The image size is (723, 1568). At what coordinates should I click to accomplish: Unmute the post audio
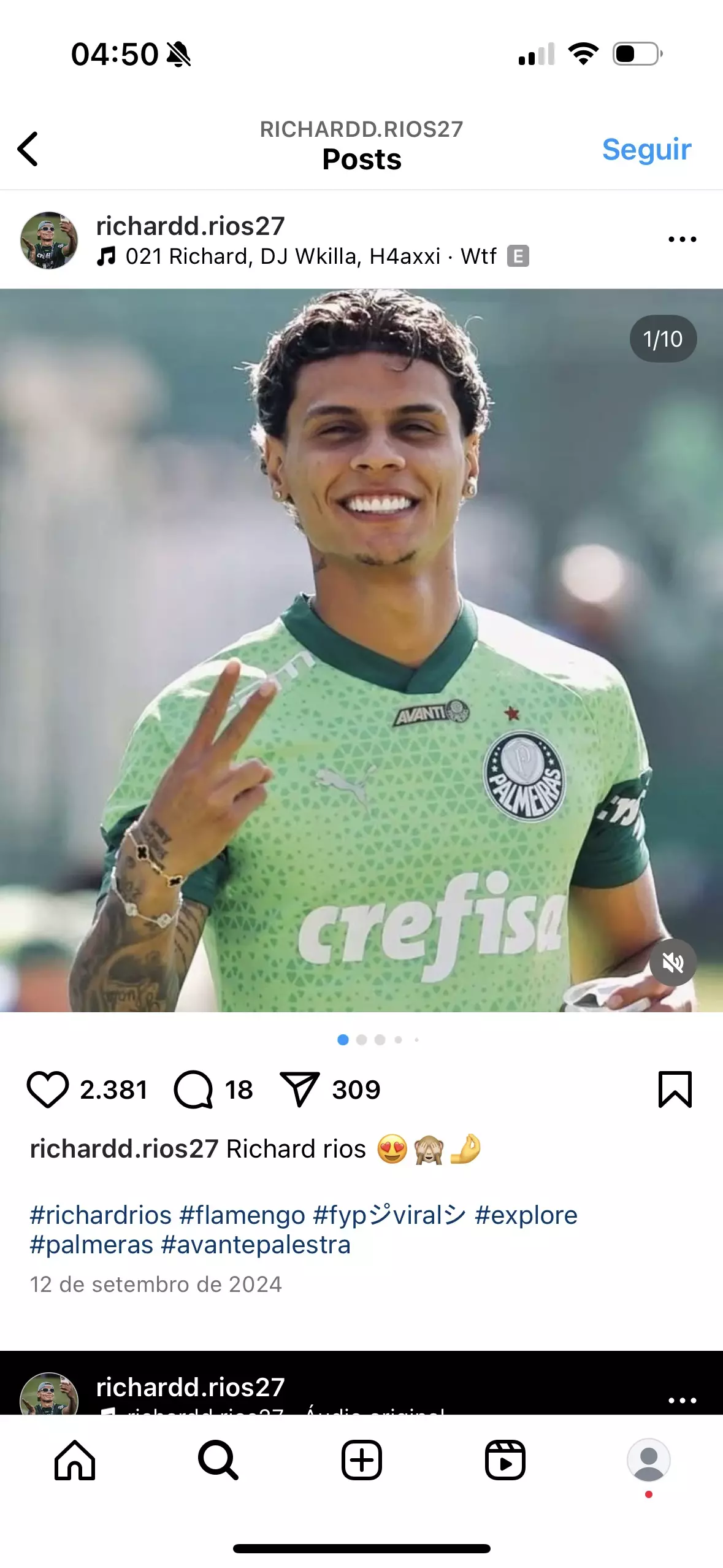pyautogui.click(x=673, y=962)
